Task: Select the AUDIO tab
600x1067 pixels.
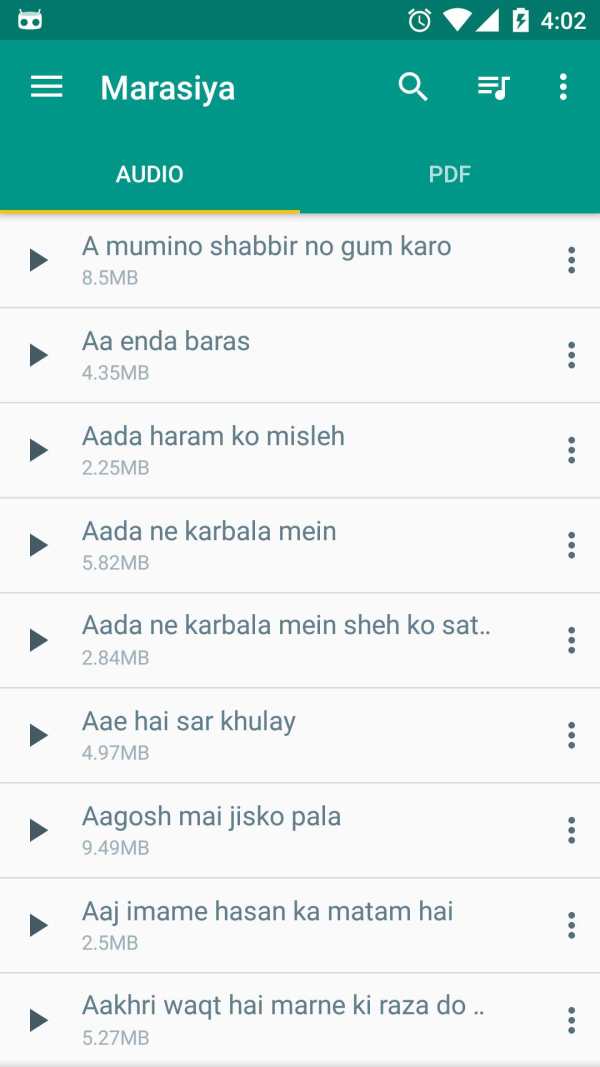Action: point(150,174)
